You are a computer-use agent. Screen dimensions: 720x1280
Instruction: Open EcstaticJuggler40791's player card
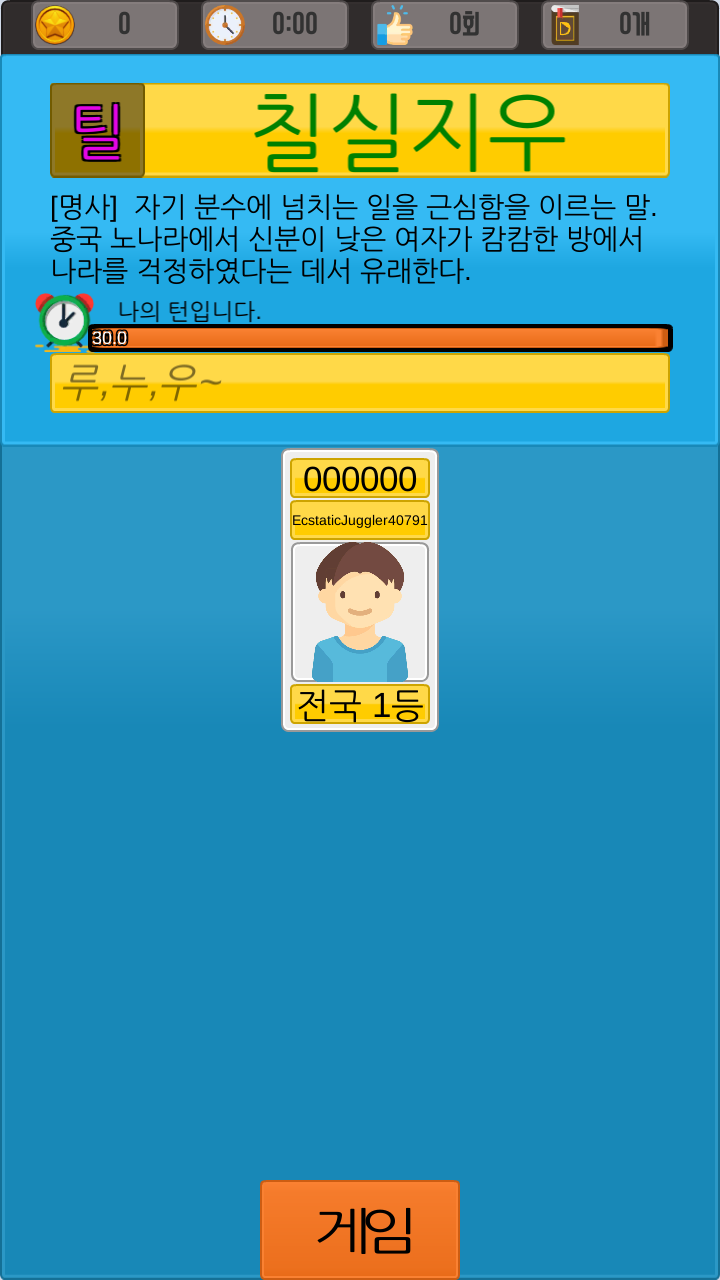360,590
